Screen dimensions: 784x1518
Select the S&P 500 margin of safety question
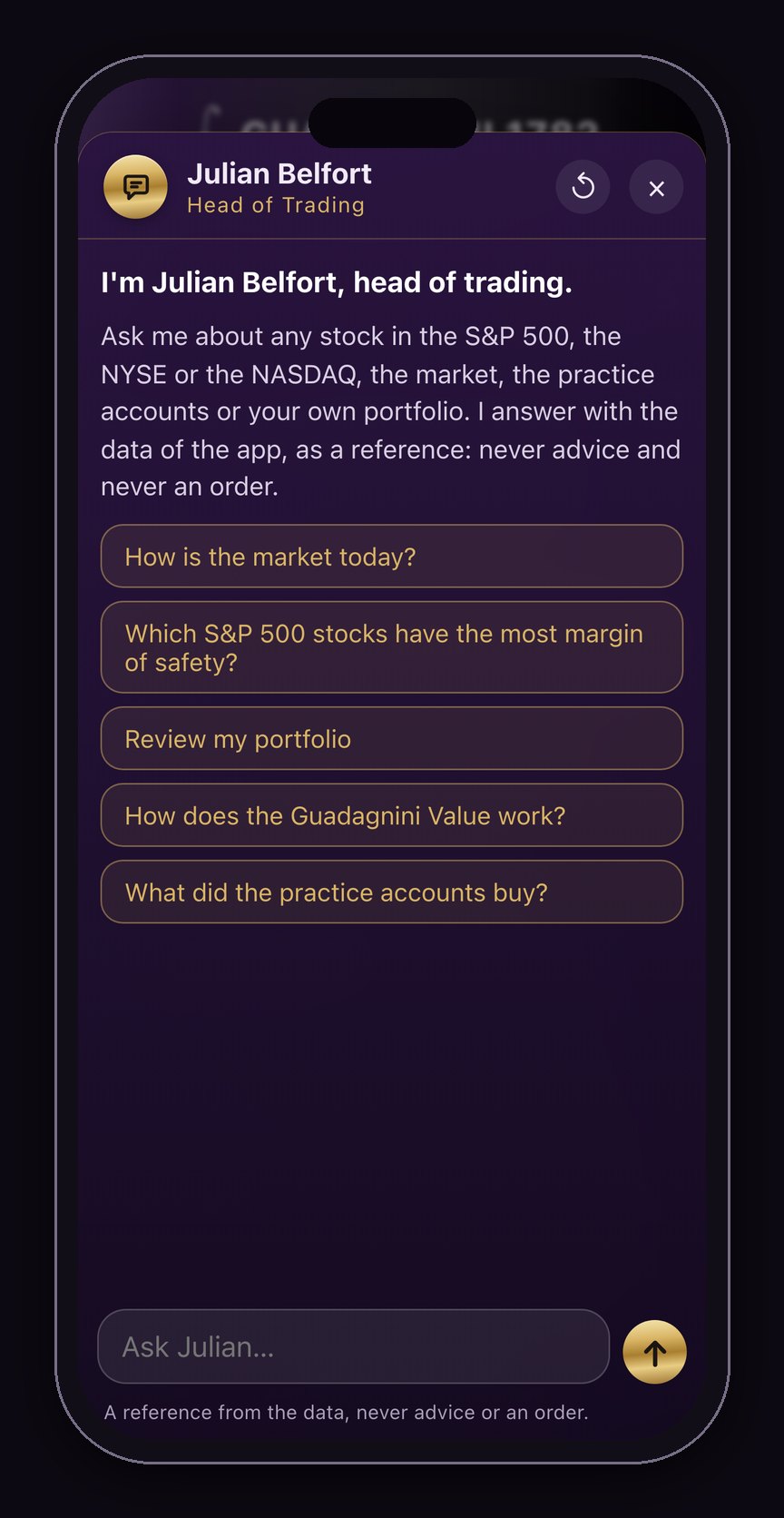tap(391, 647)
